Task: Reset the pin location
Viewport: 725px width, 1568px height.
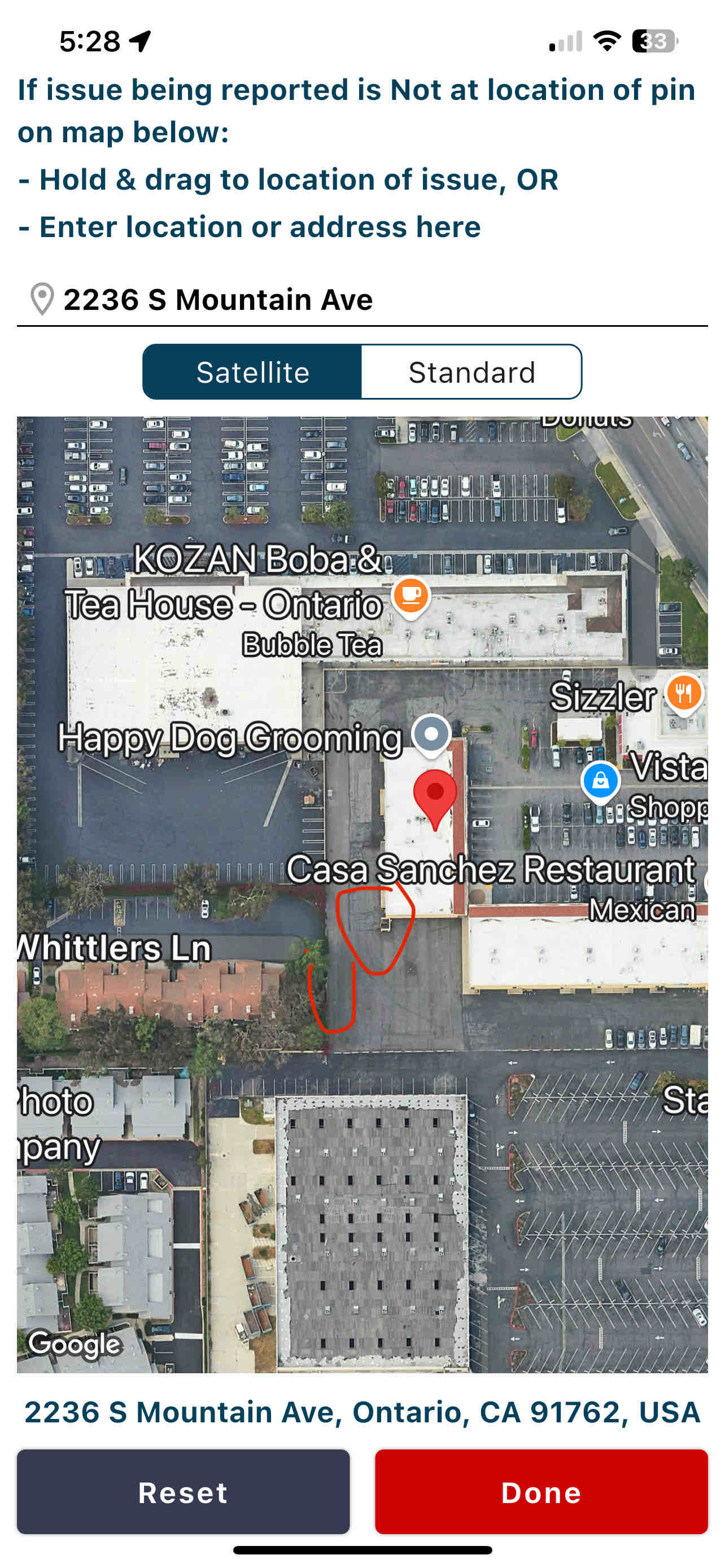Action: (184, 1491)
